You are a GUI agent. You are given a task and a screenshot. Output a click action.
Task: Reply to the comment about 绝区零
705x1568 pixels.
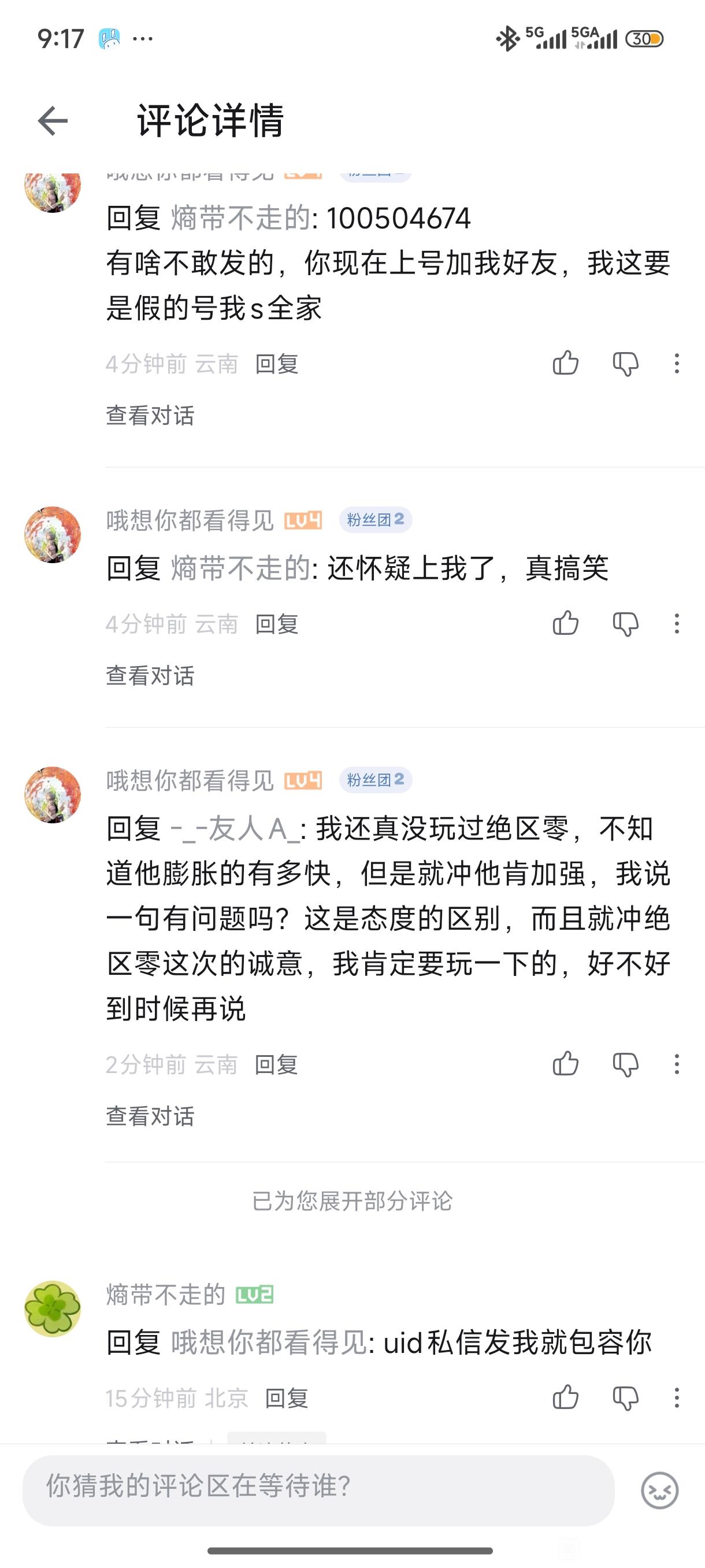(277, 1064)
